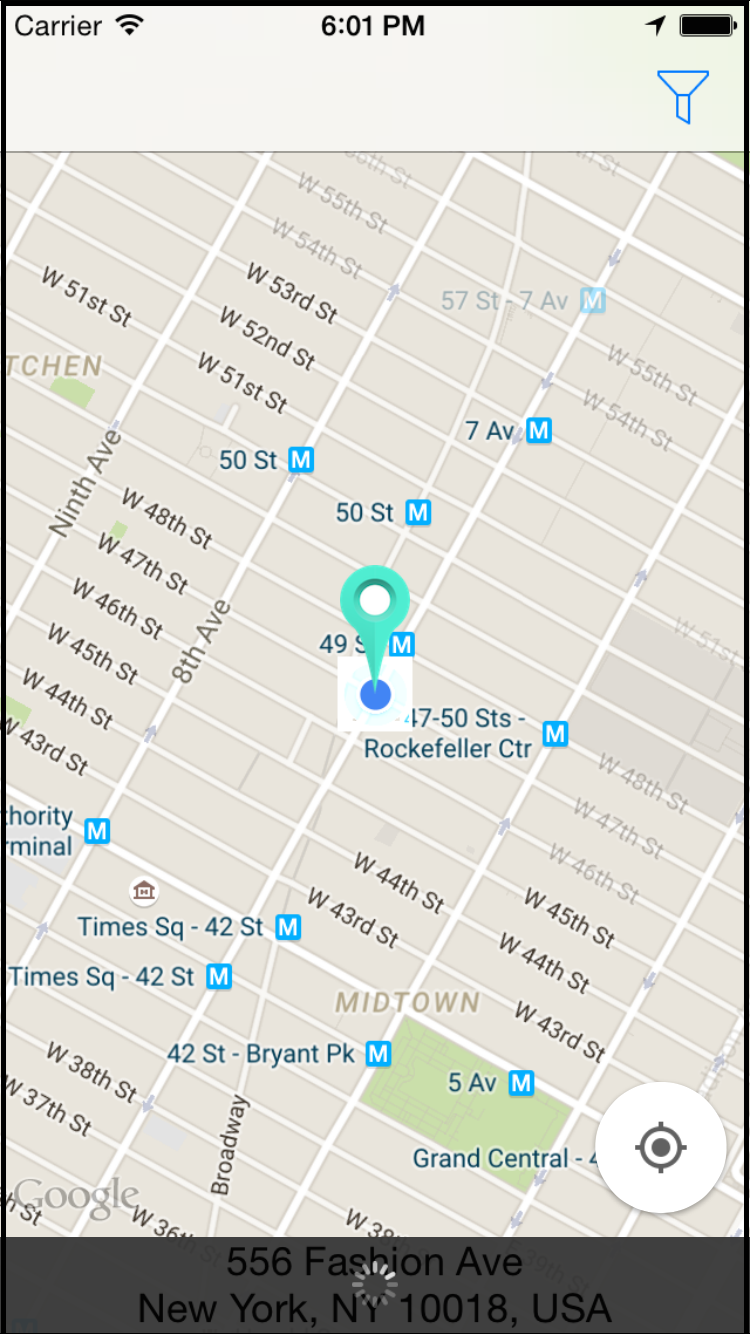Tap the 49 St subway M icon
The image size is (750, 1334).
coord(403,644)
